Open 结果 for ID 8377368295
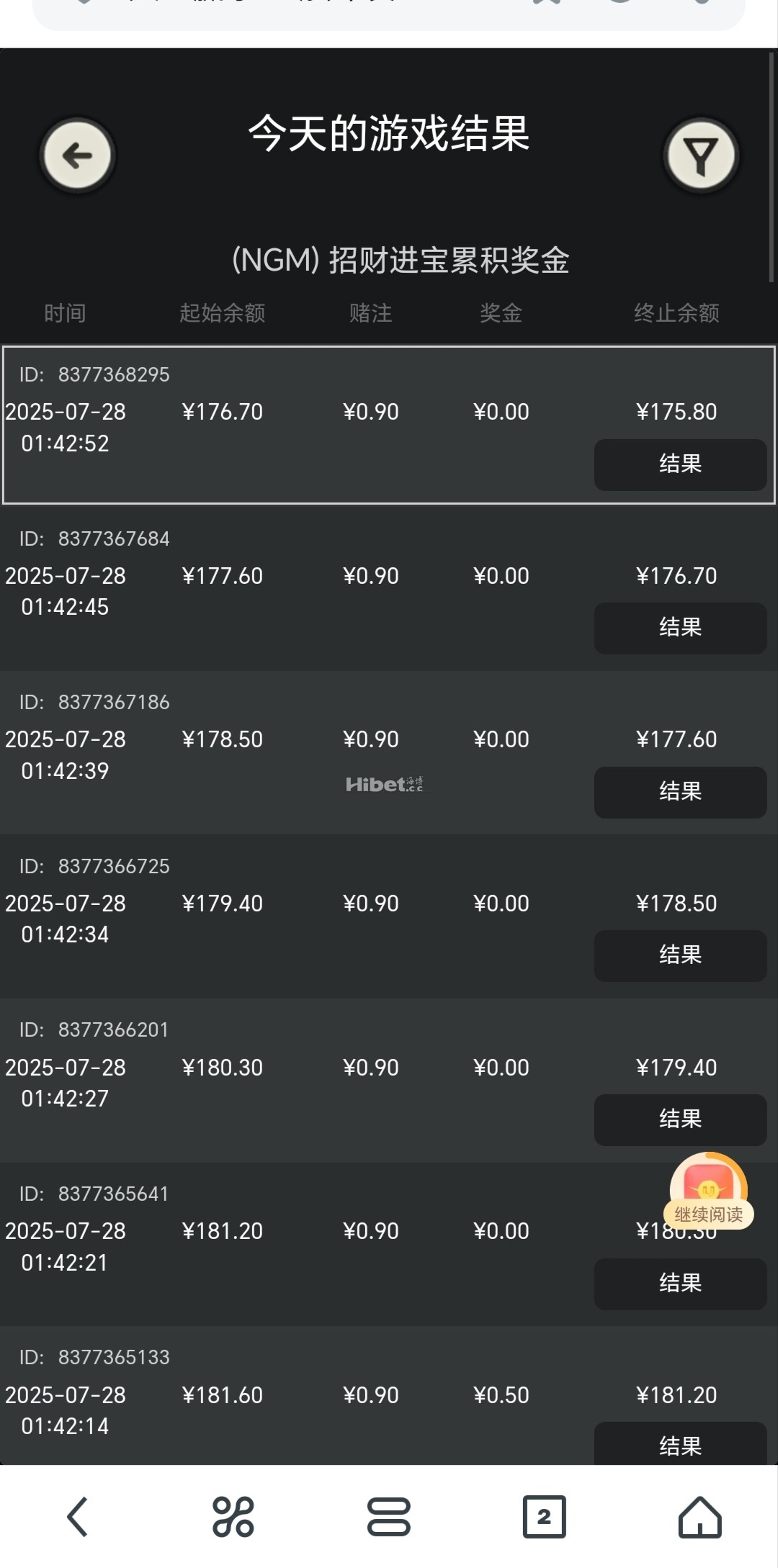Viewport: 778px width, 1568px height. [680, 464]
